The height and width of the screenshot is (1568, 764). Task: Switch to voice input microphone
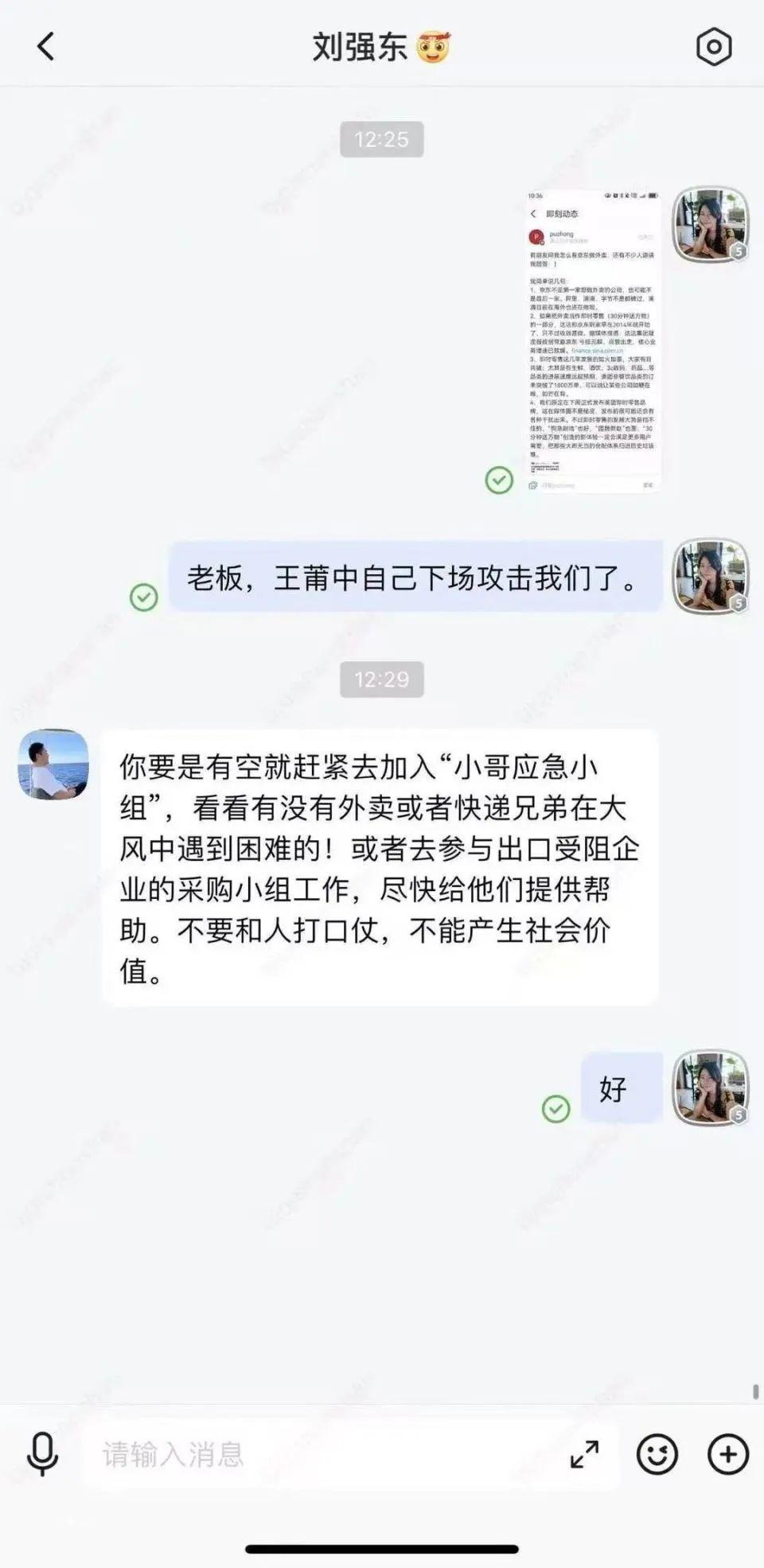coord(42,1454)
